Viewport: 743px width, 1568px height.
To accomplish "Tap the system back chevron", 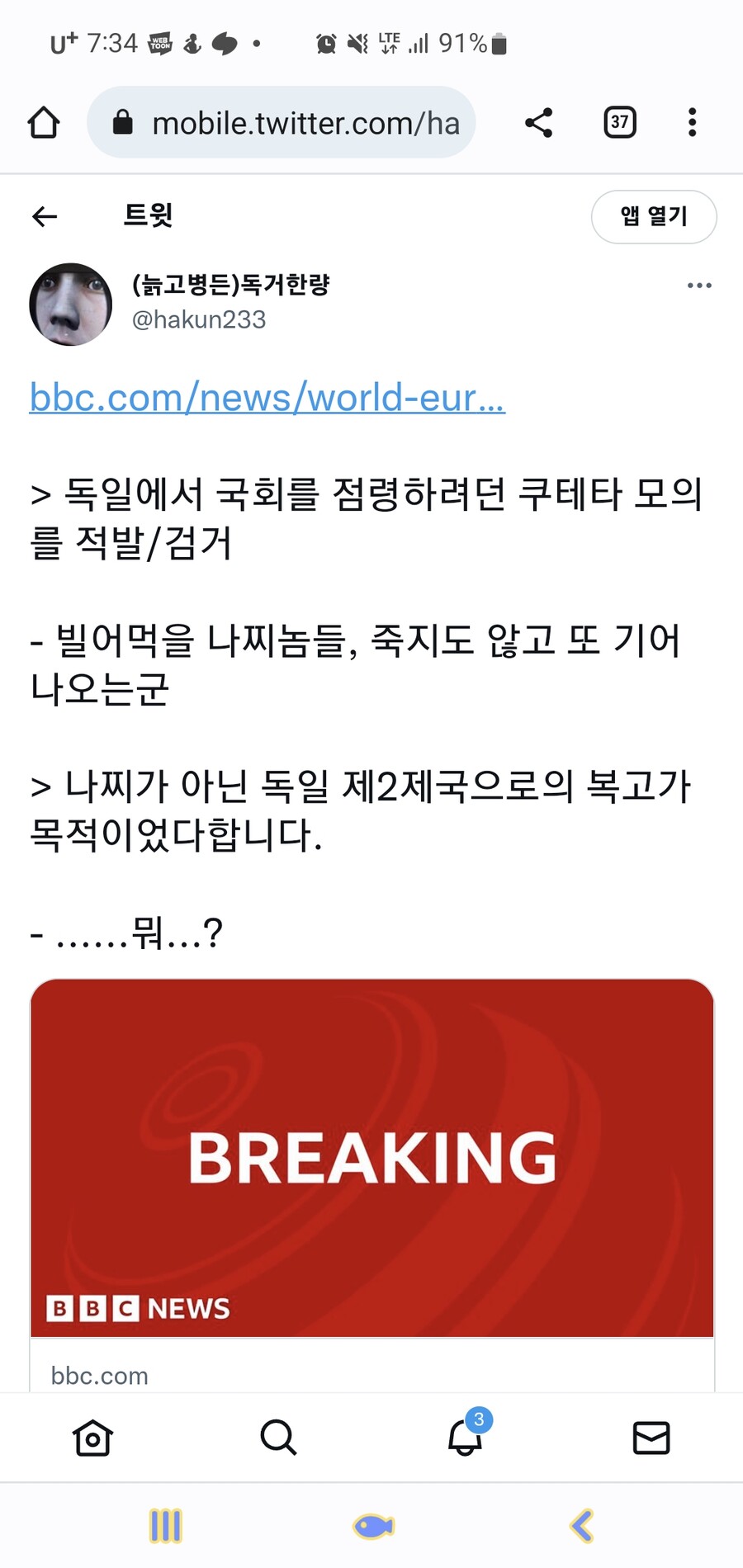I will point(581,1526).
